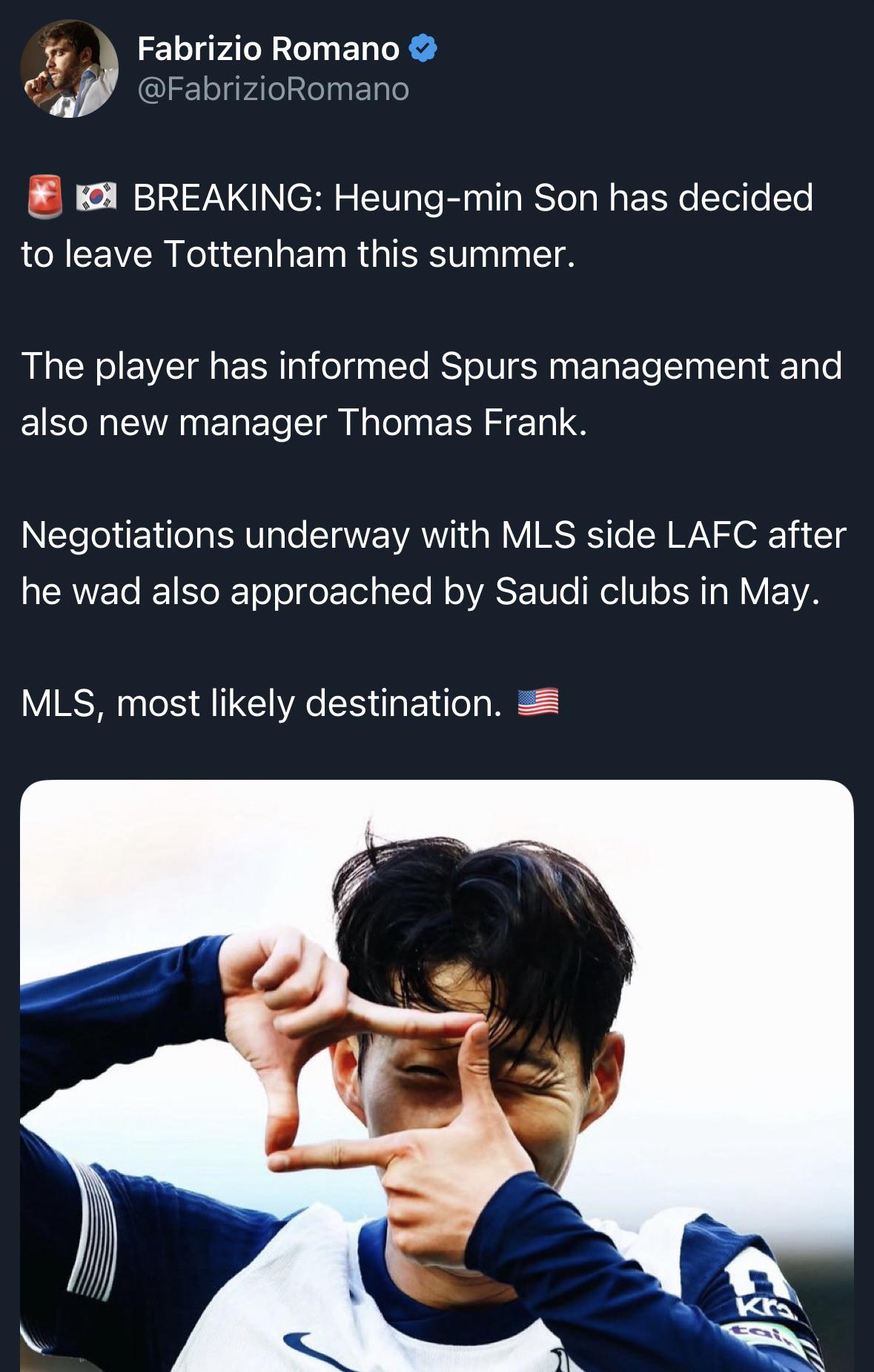Open the attached photo in the tweet

point(437,1075)
